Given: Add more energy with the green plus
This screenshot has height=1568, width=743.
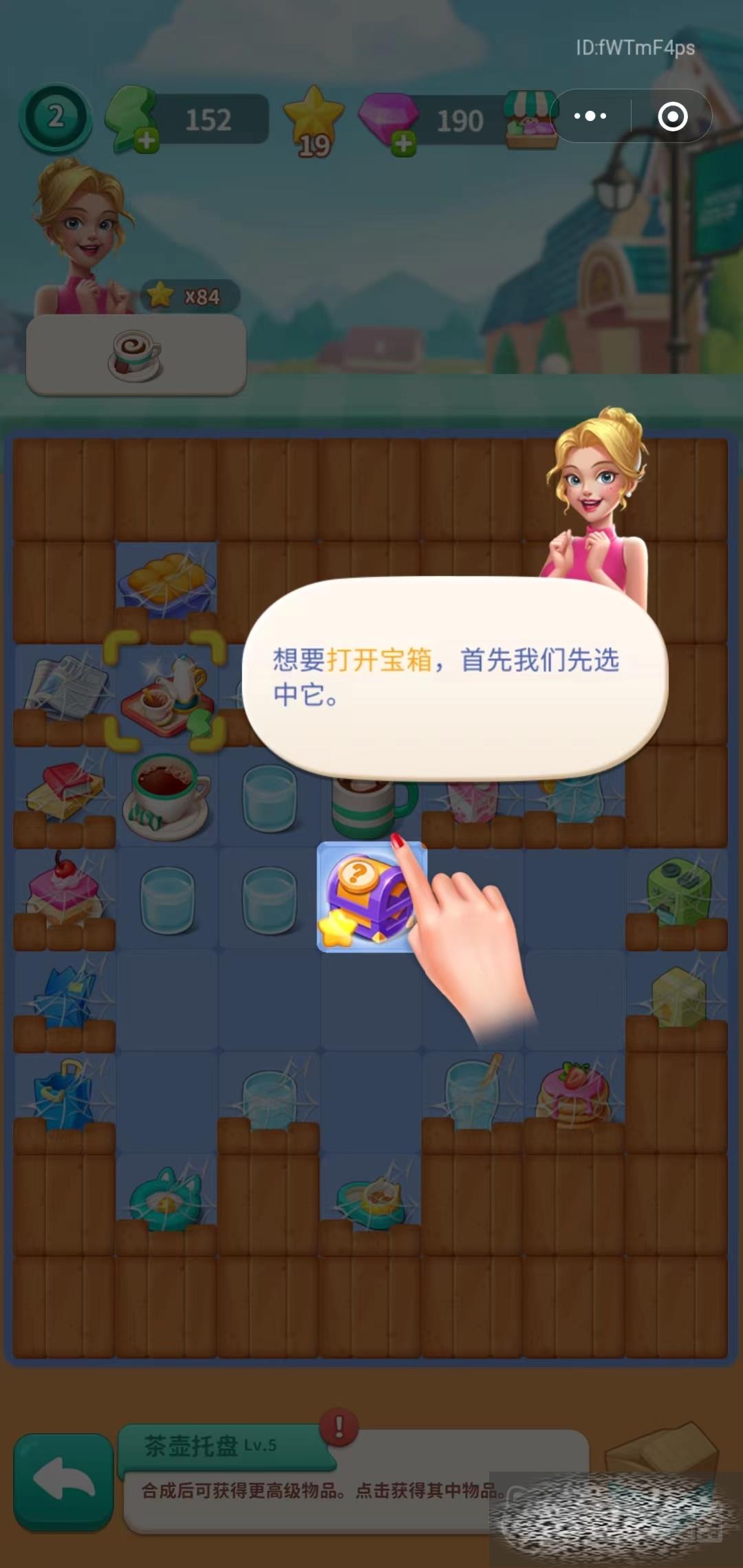Looking at the screenshot, I should point(146,141).
